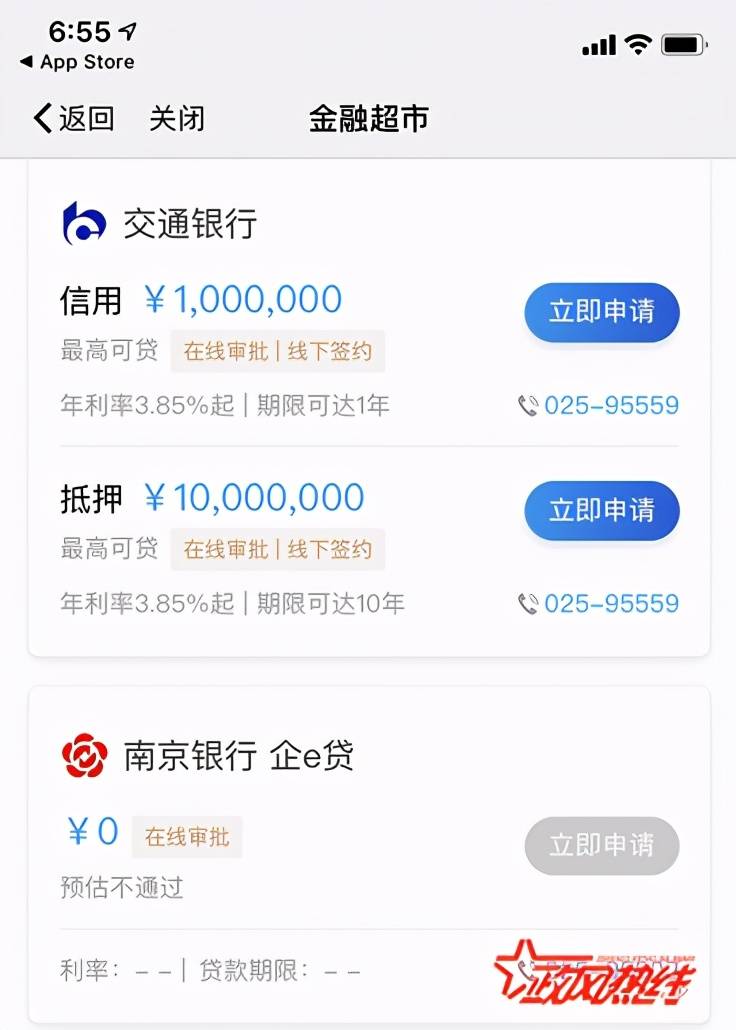
Task: Tap the 在线审批 tag under 南京银行 企e贷
Action: click(188, 838)
